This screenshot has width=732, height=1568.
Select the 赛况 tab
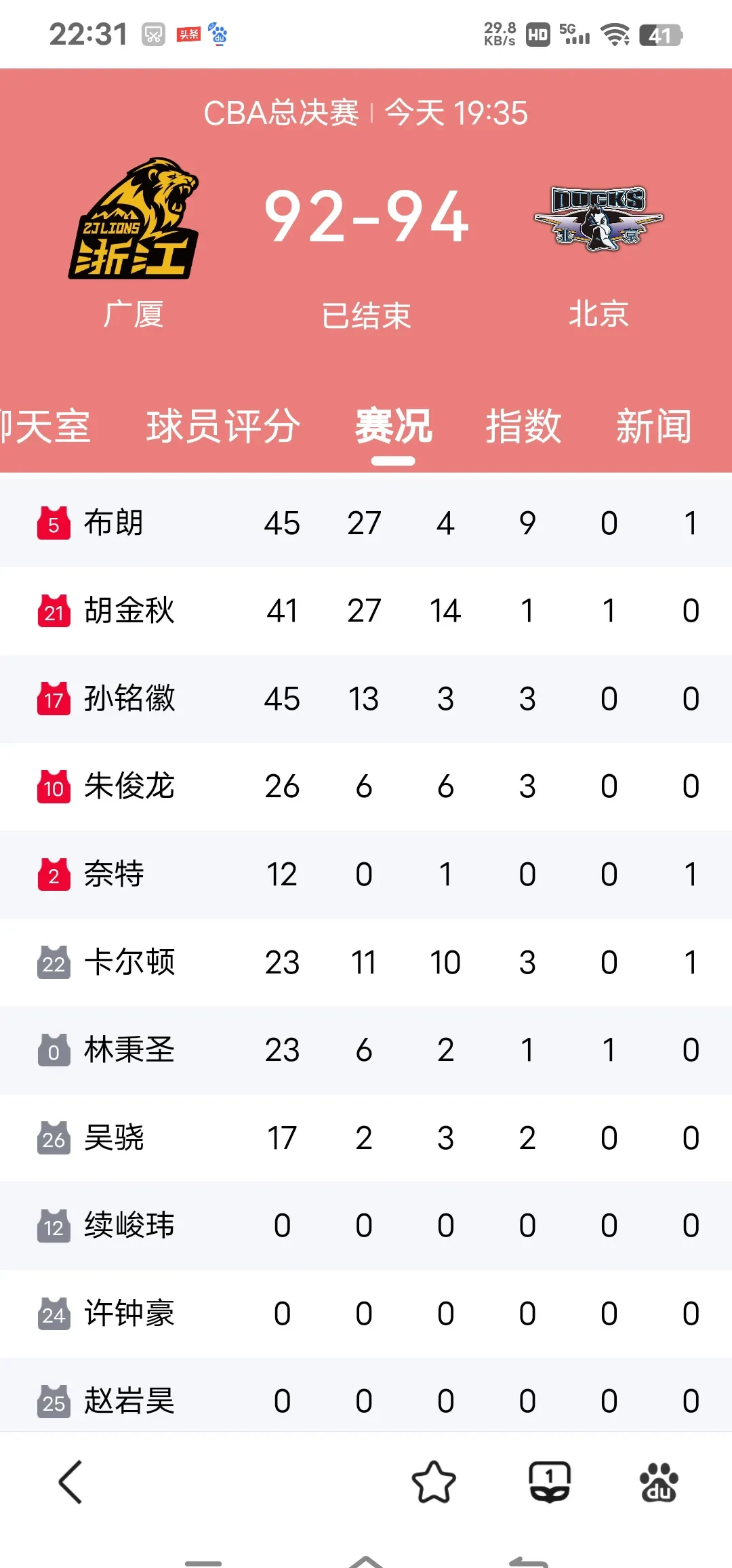coord(393,427)
